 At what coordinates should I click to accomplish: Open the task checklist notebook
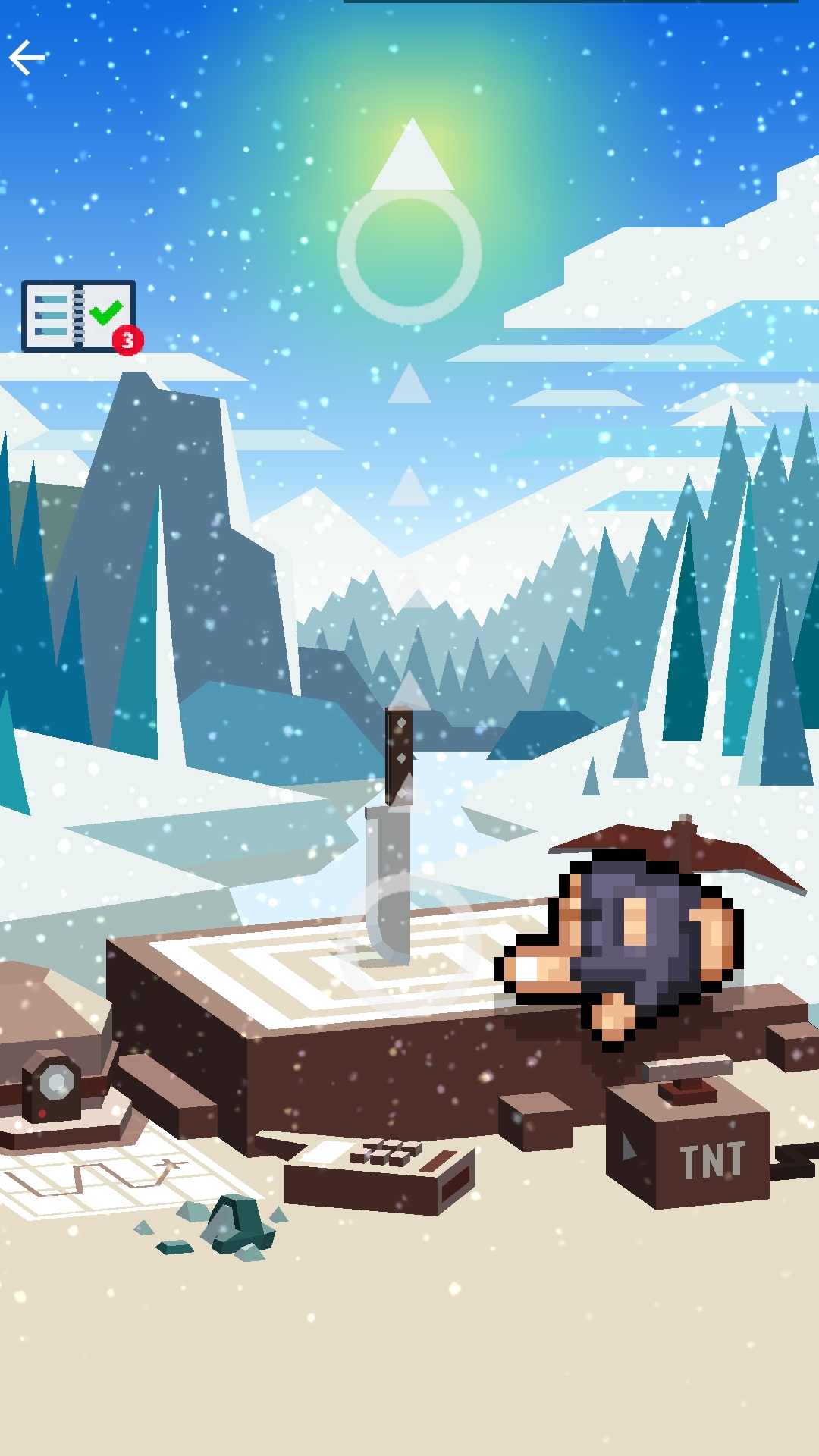pos(80,316)
